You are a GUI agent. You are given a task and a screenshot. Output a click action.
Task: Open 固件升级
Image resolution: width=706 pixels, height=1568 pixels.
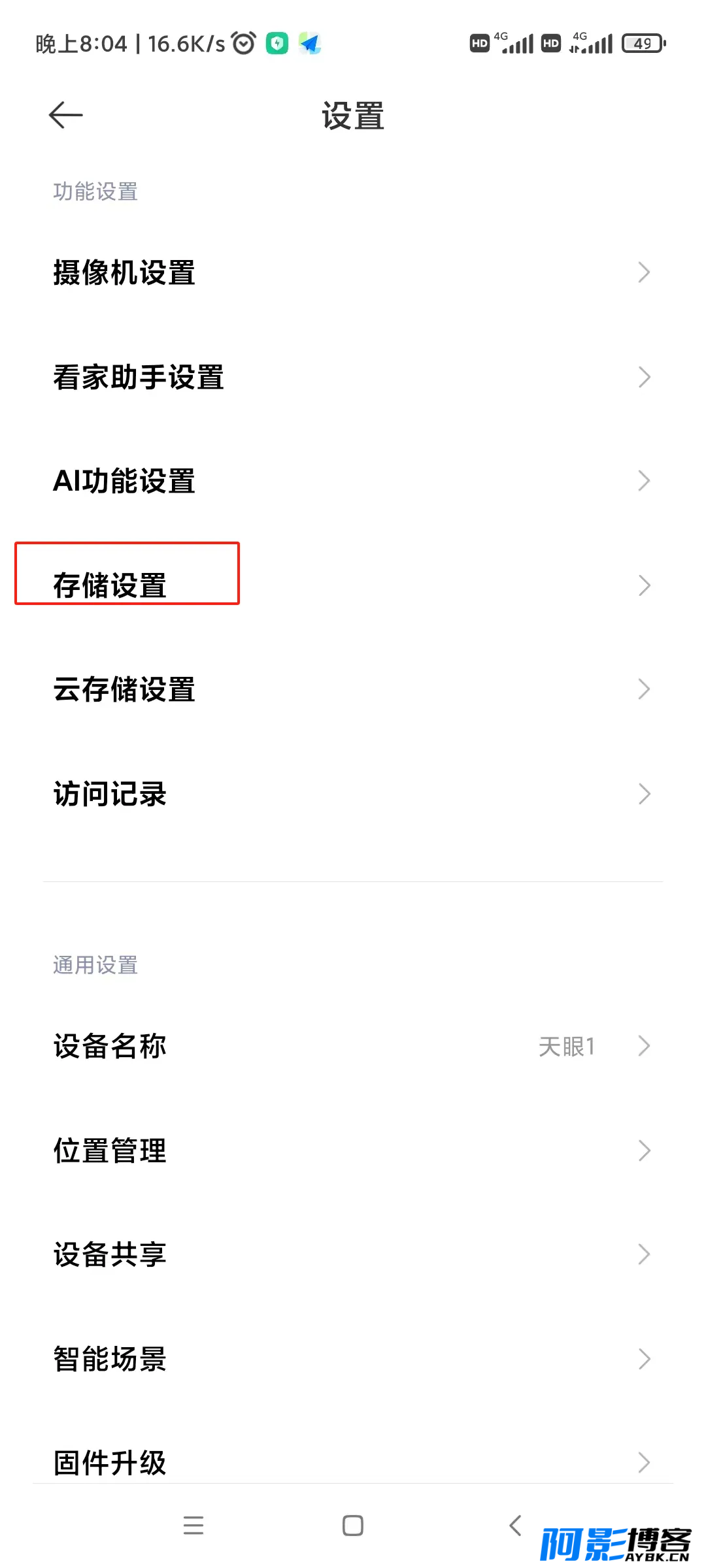[x=353, y=1463]
